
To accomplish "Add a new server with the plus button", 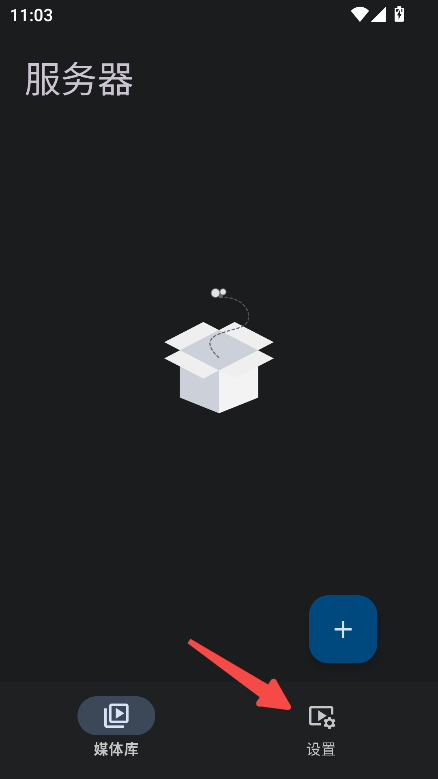I will [343, 628].
